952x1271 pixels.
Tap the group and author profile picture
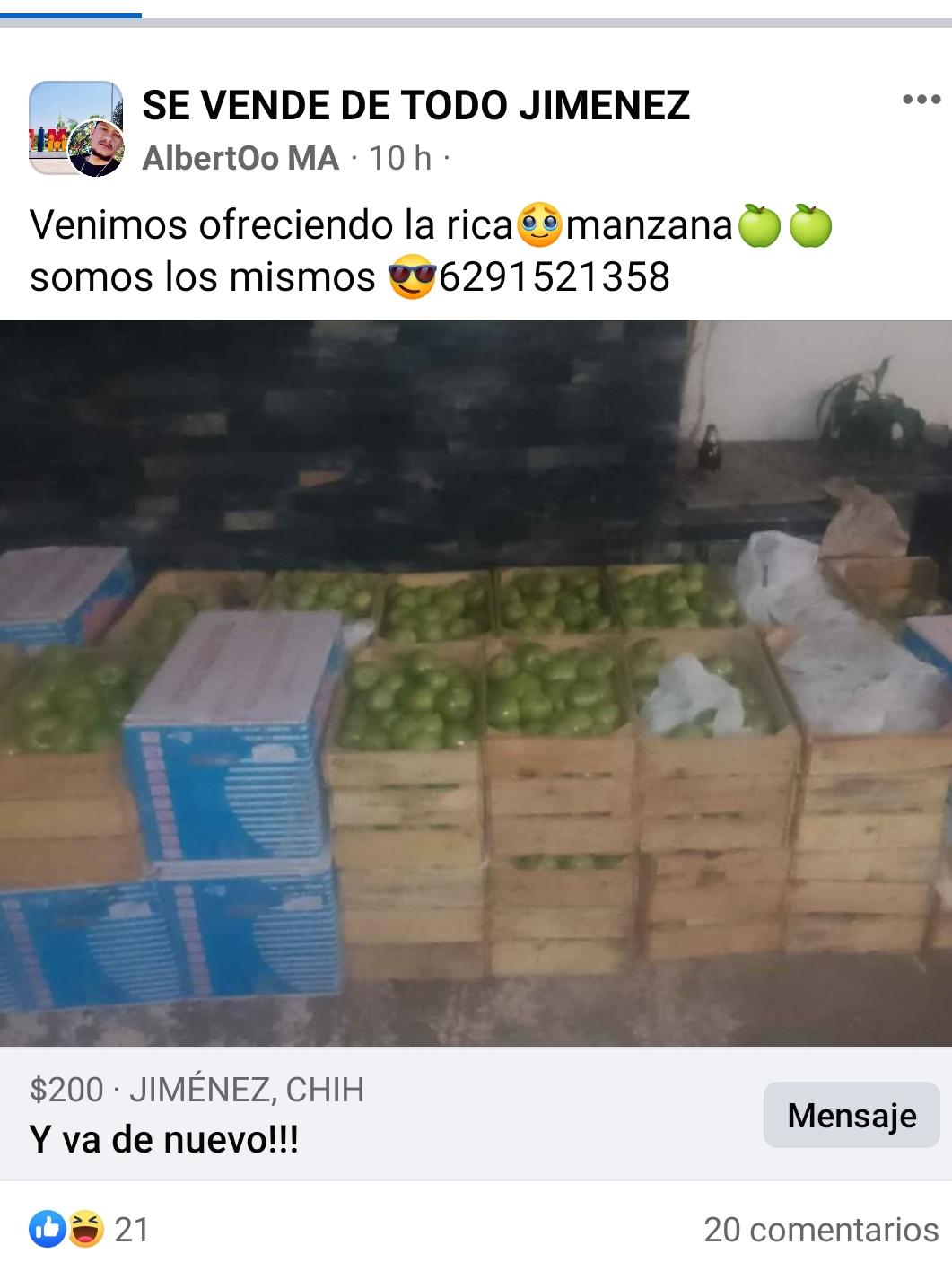point(76,128)
